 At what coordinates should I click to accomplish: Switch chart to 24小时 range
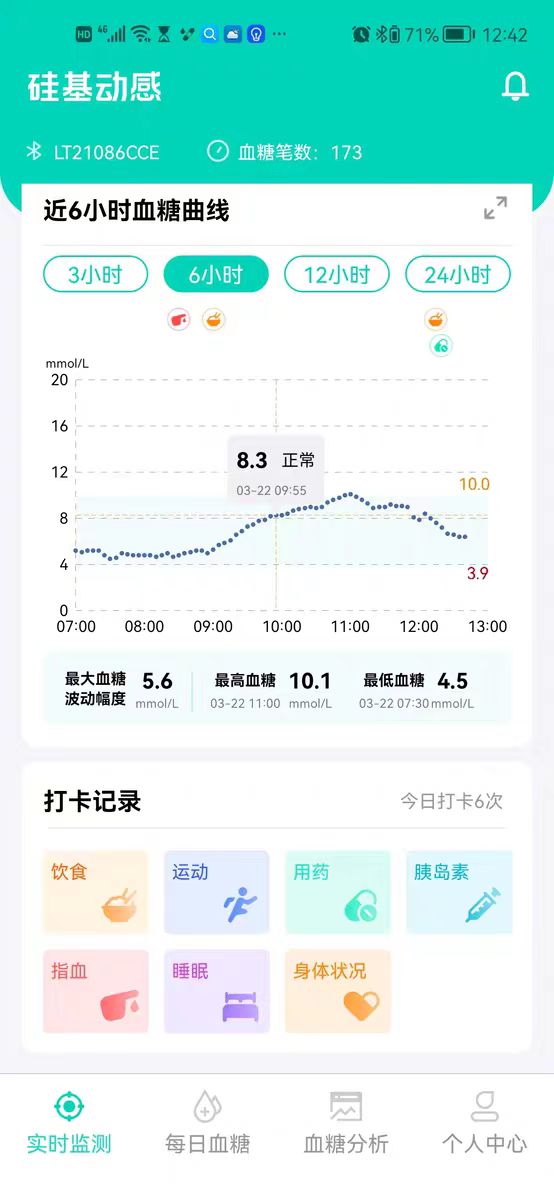click(x=458, y=274)
